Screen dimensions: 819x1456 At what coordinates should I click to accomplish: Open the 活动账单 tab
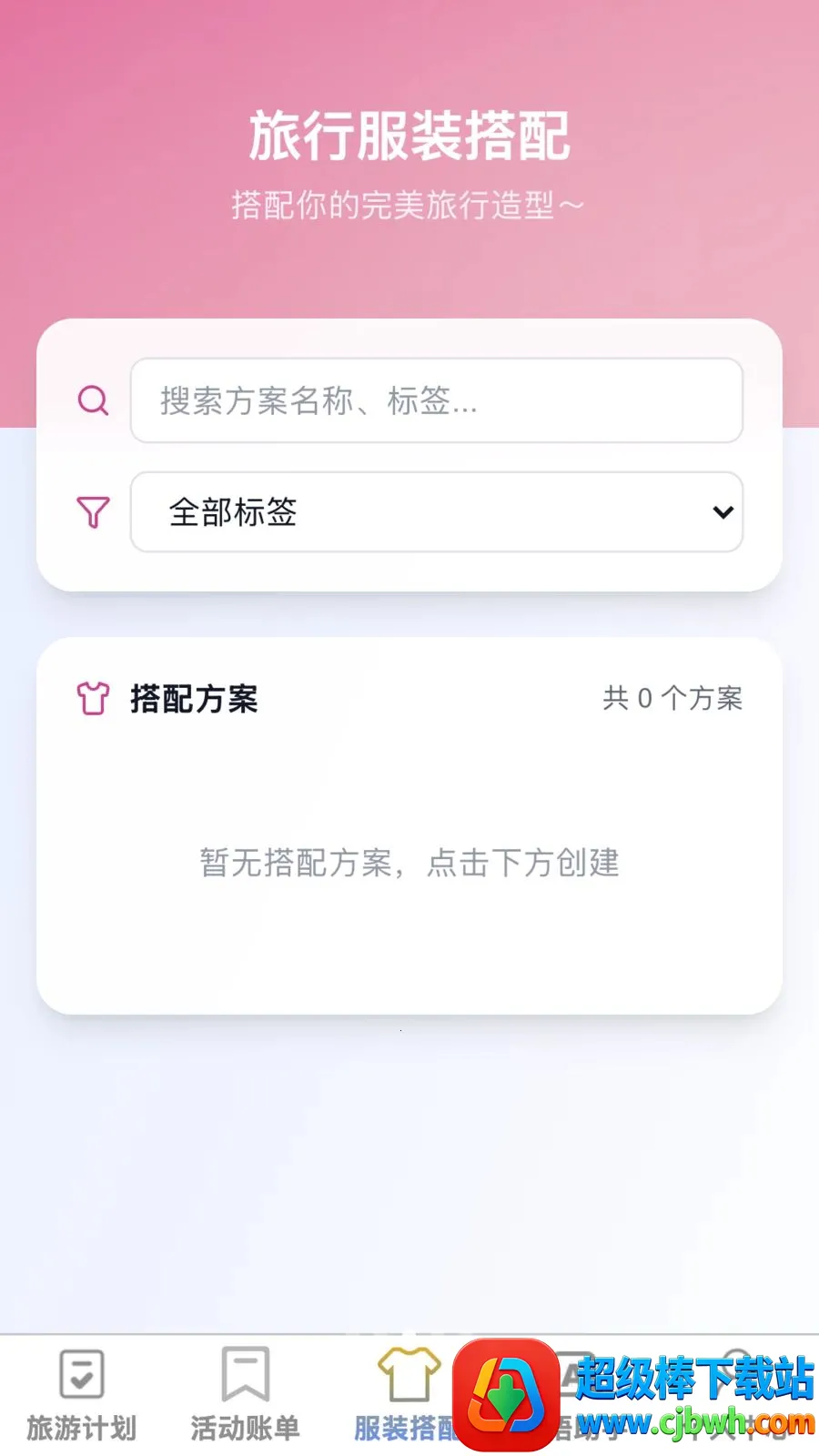(x=246, y=1396)
